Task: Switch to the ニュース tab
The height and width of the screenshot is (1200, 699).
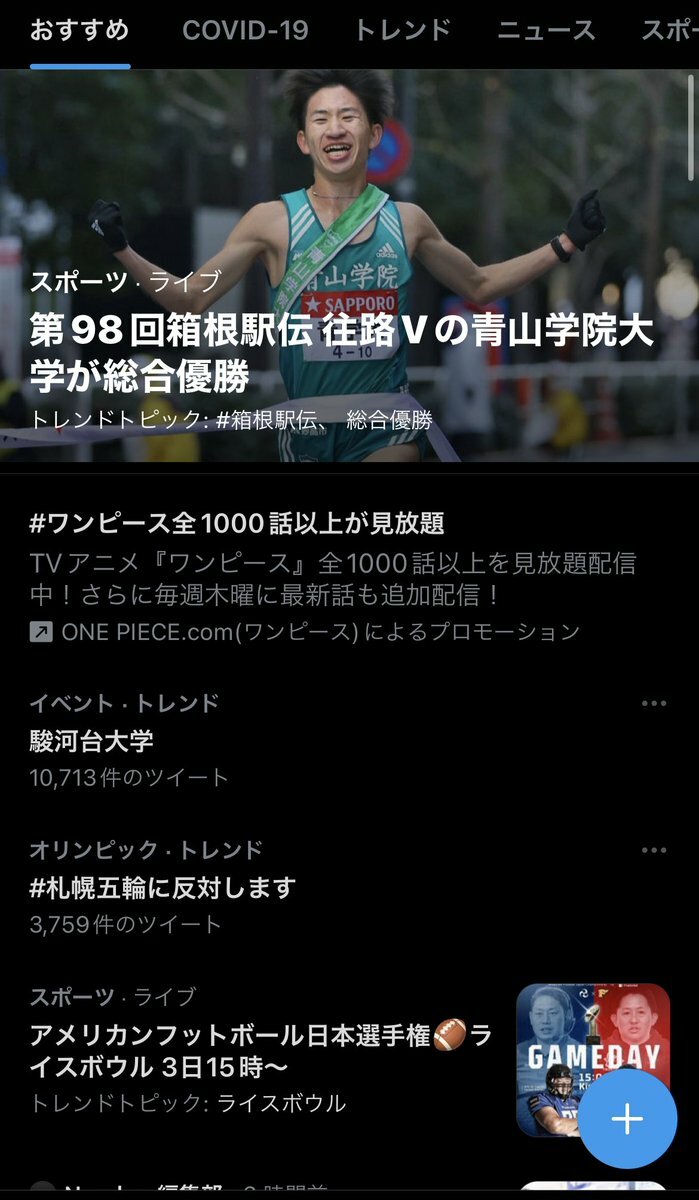Action: [546, 31]
